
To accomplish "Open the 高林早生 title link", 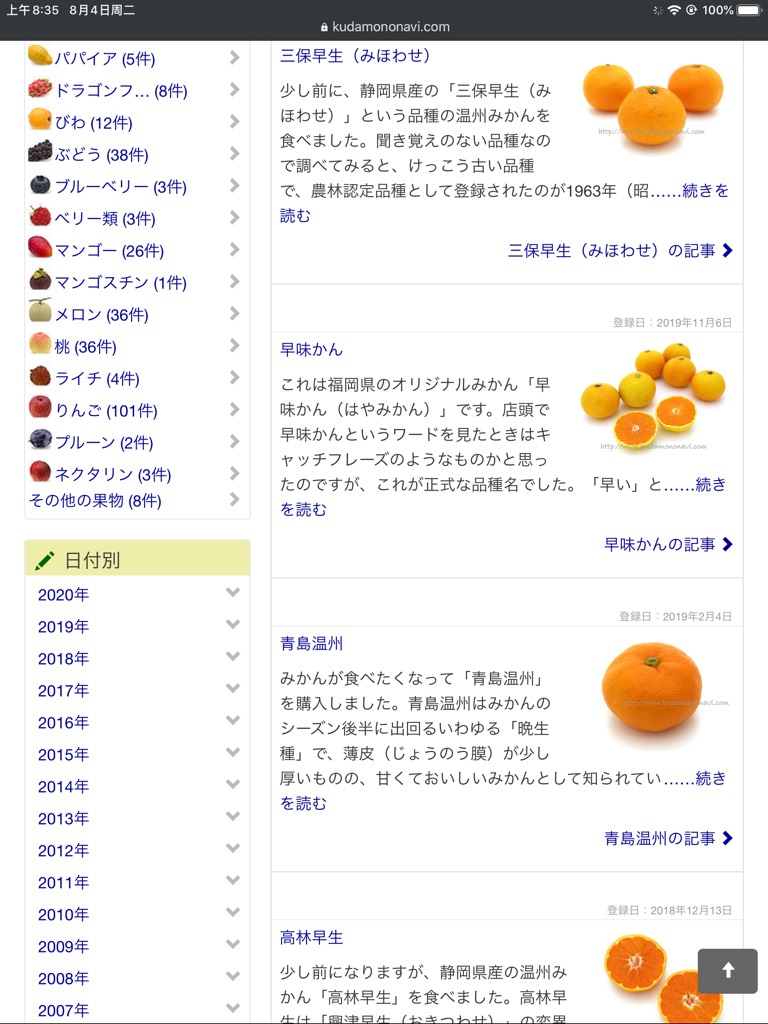I will [311, 937].
